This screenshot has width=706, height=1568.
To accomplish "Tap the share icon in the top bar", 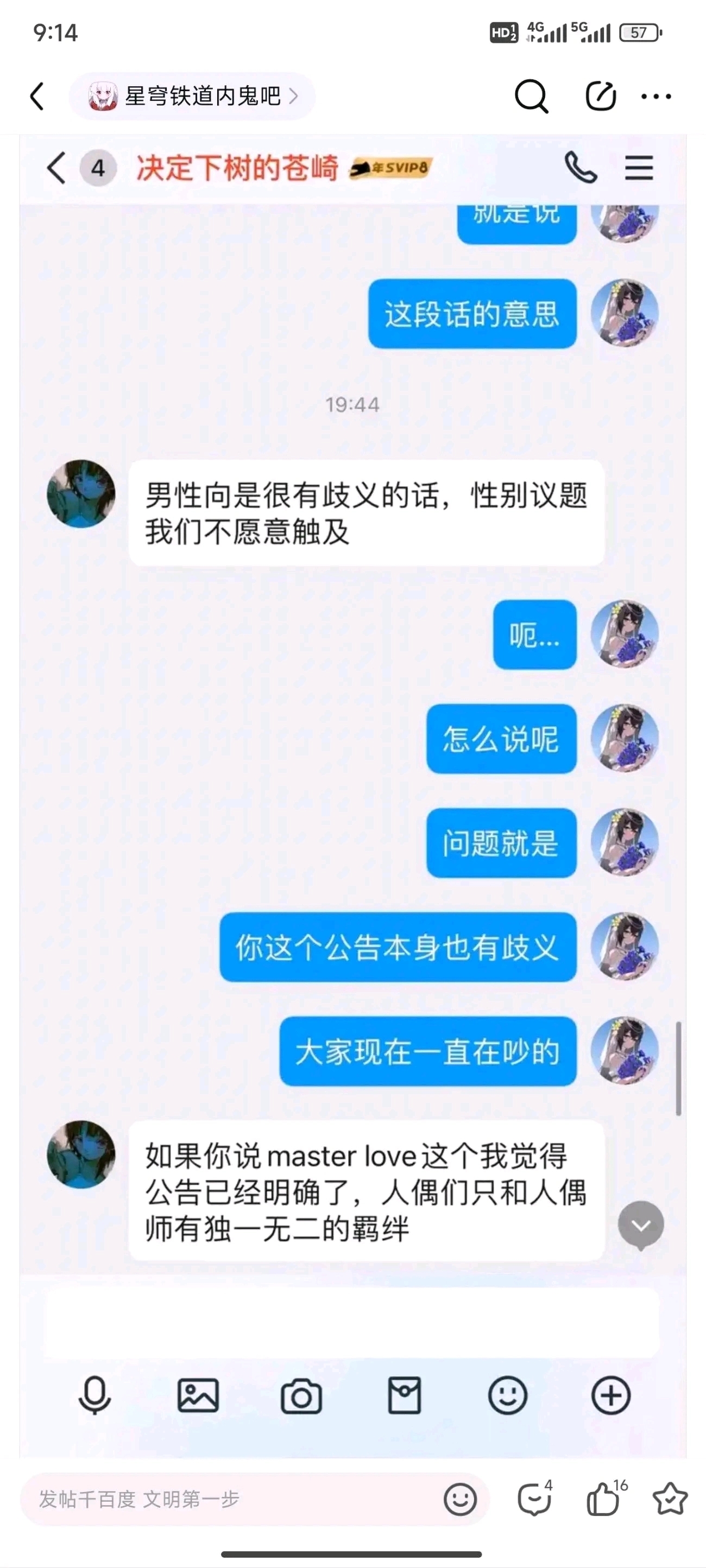I will [600, 96].
